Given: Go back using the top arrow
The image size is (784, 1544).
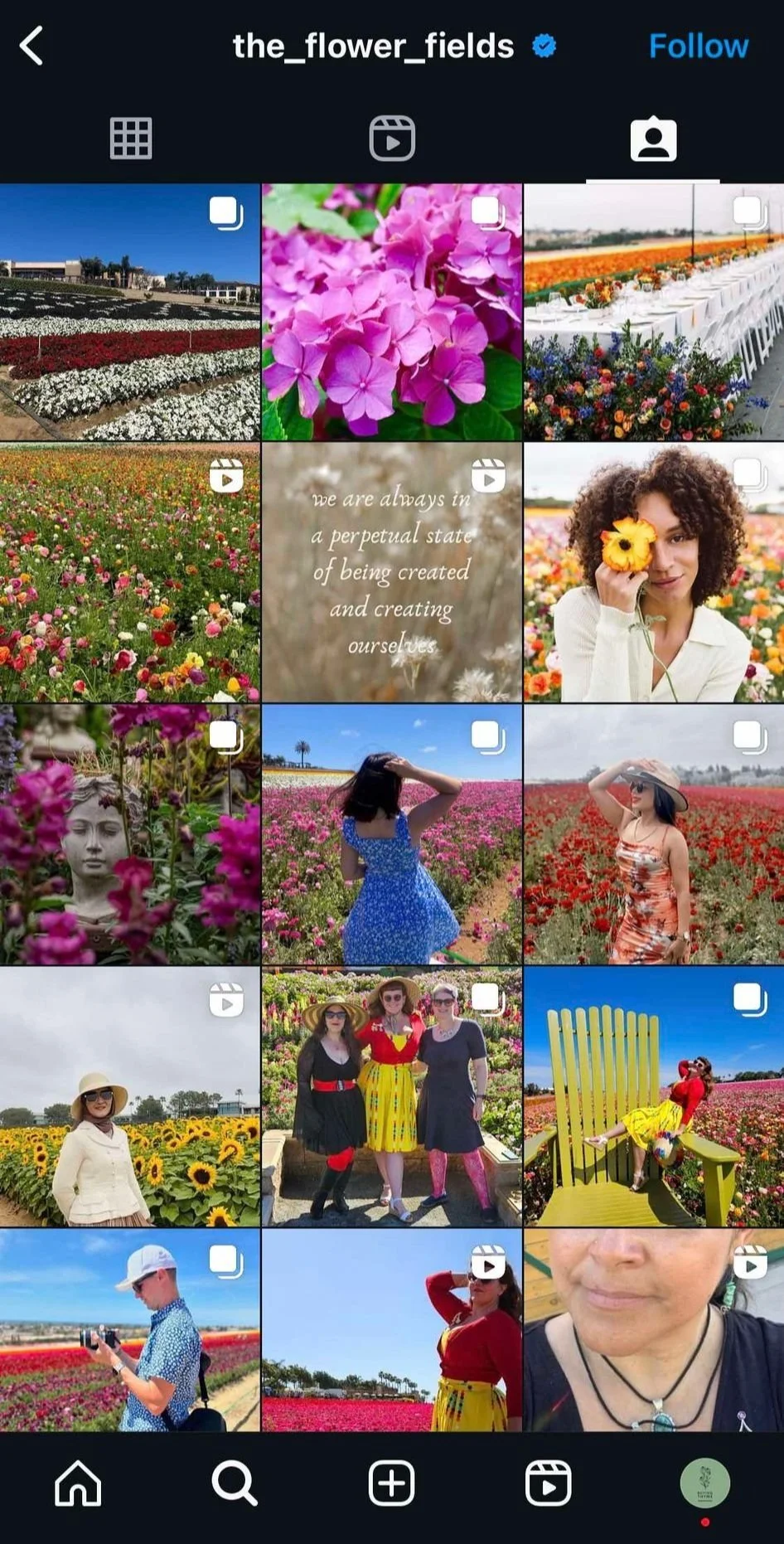Looking at the screenshot, I should click(31, 46).
